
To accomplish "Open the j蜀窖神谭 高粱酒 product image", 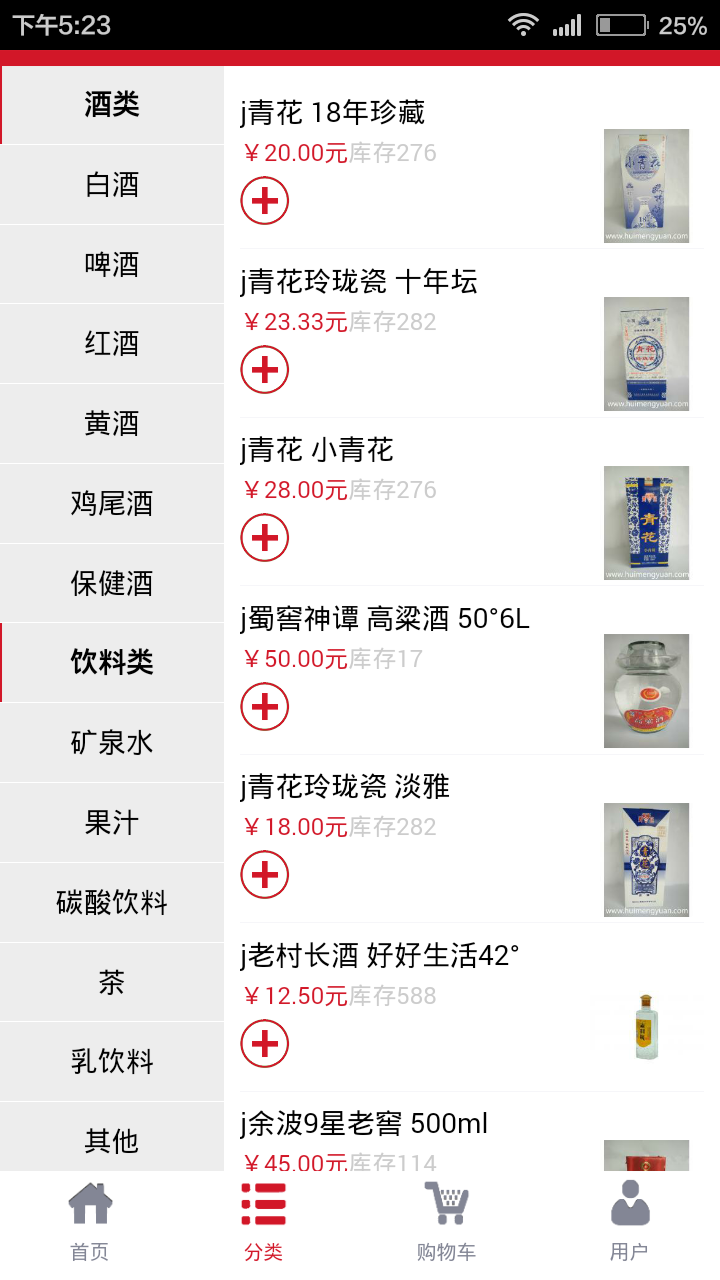I will coord(646,691).
